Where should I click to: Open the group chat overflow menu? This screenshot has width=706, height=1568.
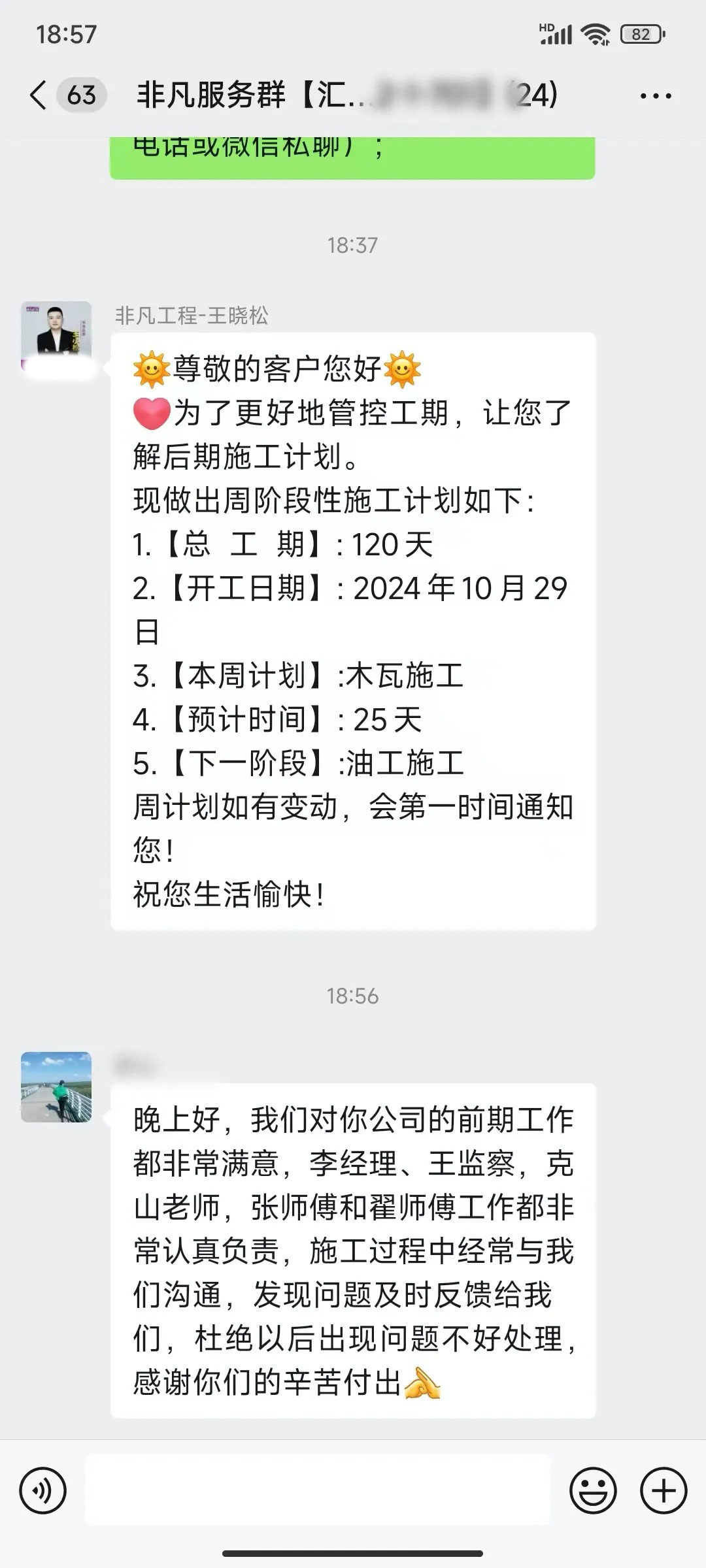click(x=656, y=96)
